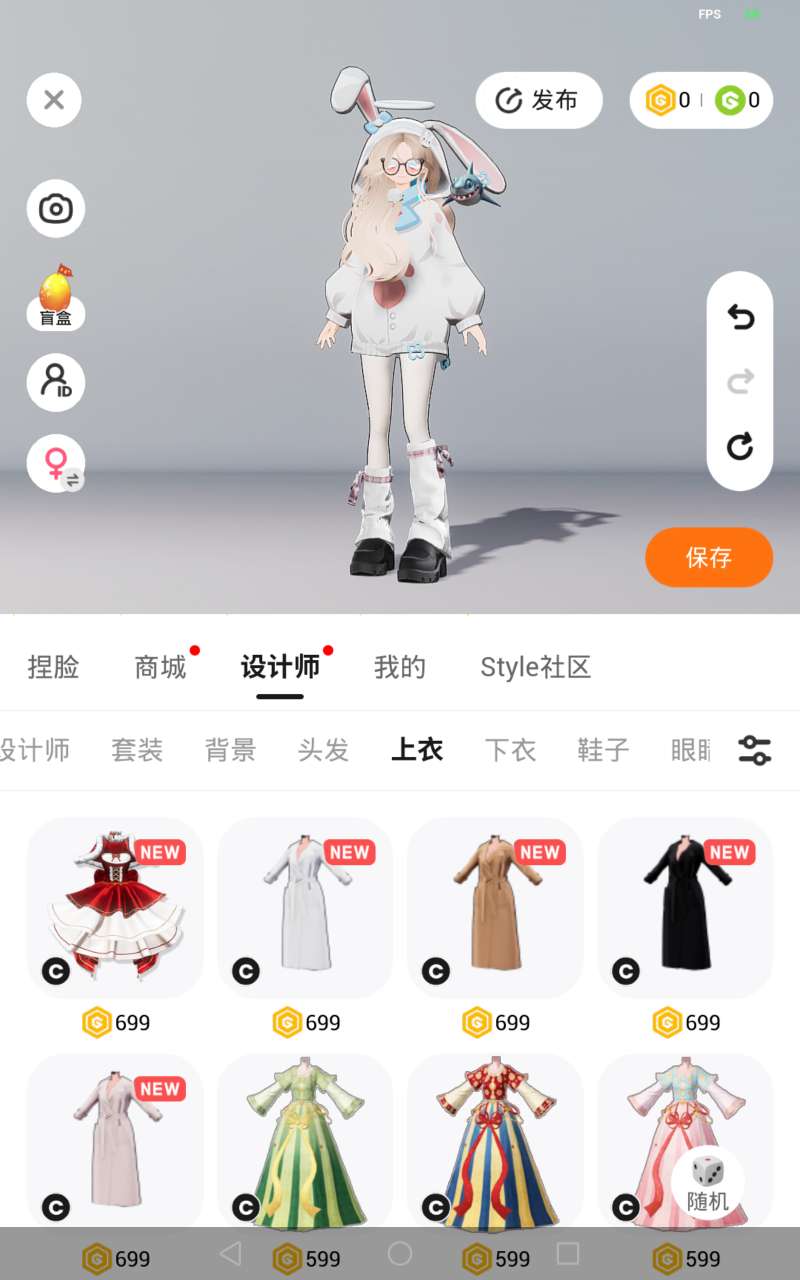Select the red and white ruffled dress
This screenshot has height=1280, width=800.
point(115,908)
